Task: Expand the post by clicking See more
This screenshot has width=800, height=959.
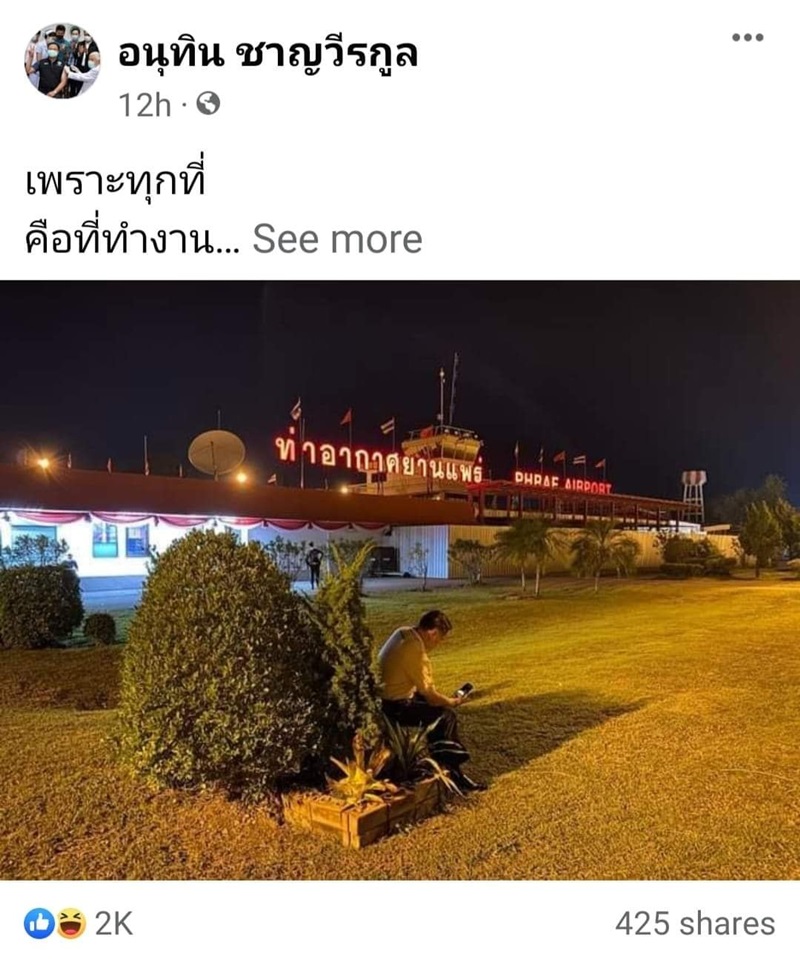Action: (340, 239)
